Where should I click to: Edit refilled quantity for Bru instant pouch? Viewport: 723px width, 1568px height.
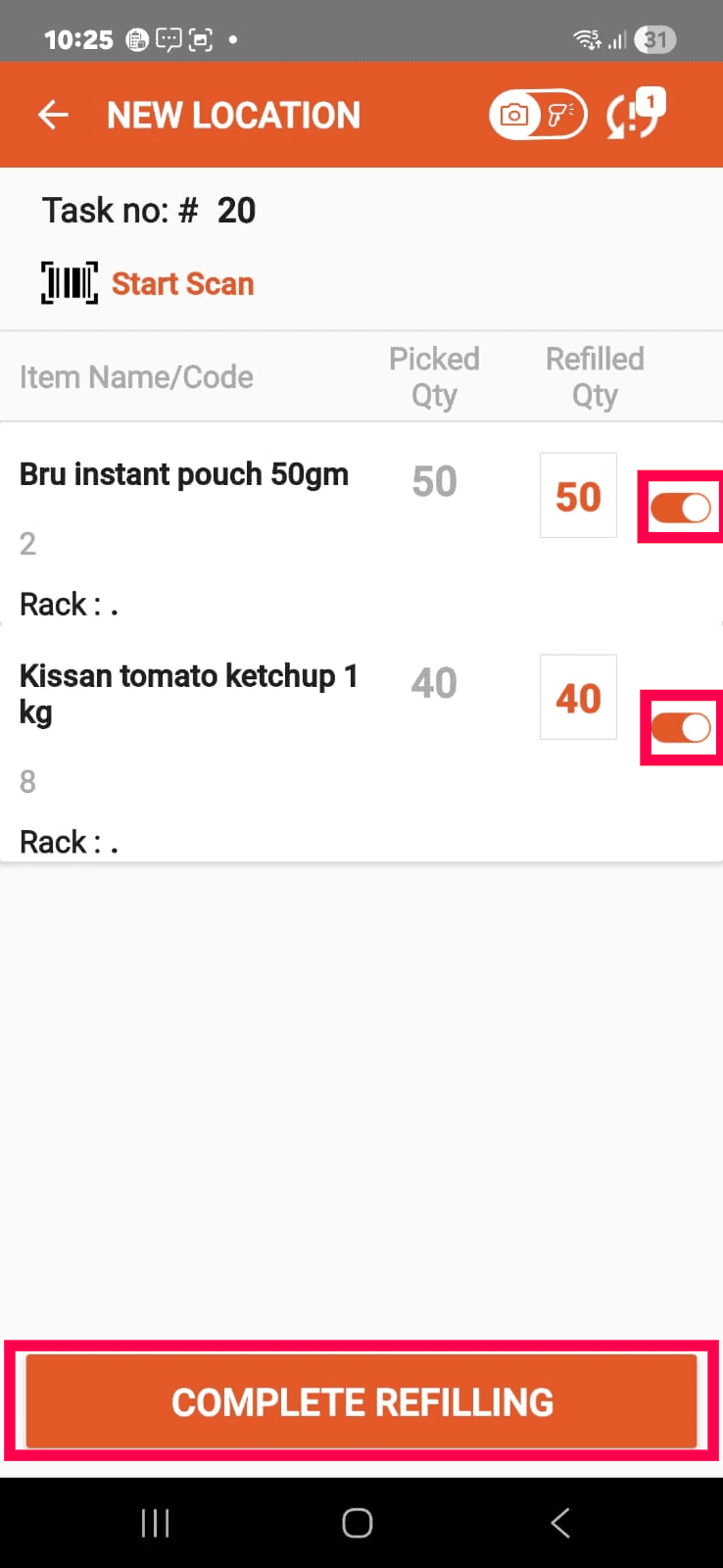[578, 496]
